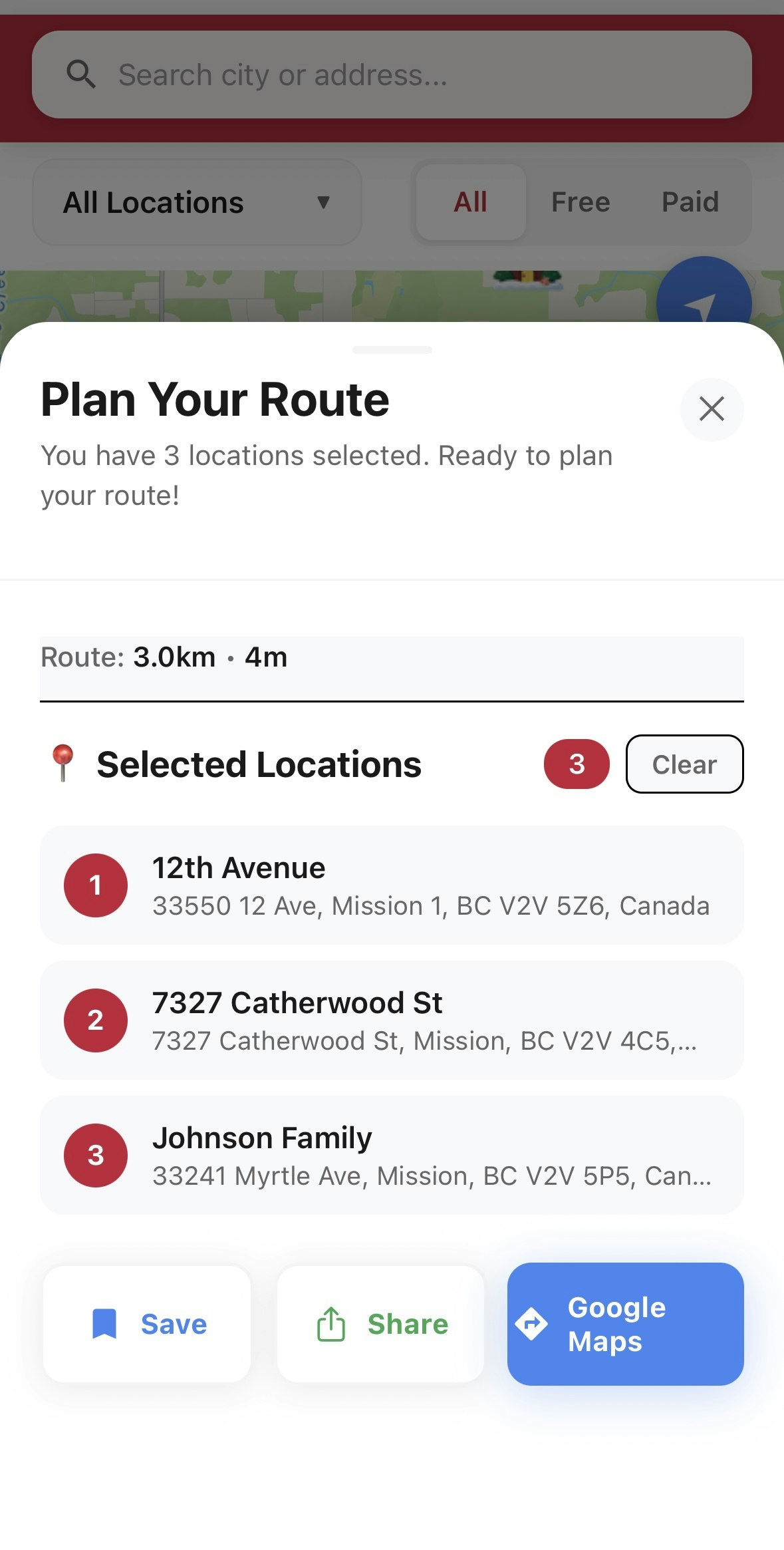Tap the bookmark icon on the Save button
The width and height of the screenshot is (784, 1550).
point(105,1323)
